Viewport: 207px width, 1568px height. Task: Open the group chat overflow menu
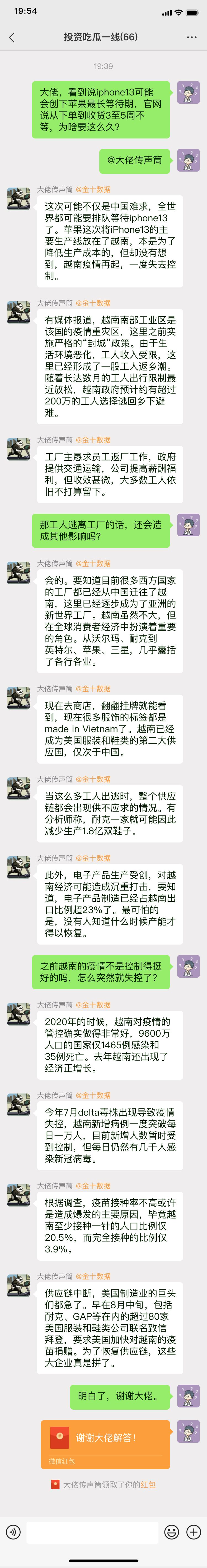[x=192, y=37]
